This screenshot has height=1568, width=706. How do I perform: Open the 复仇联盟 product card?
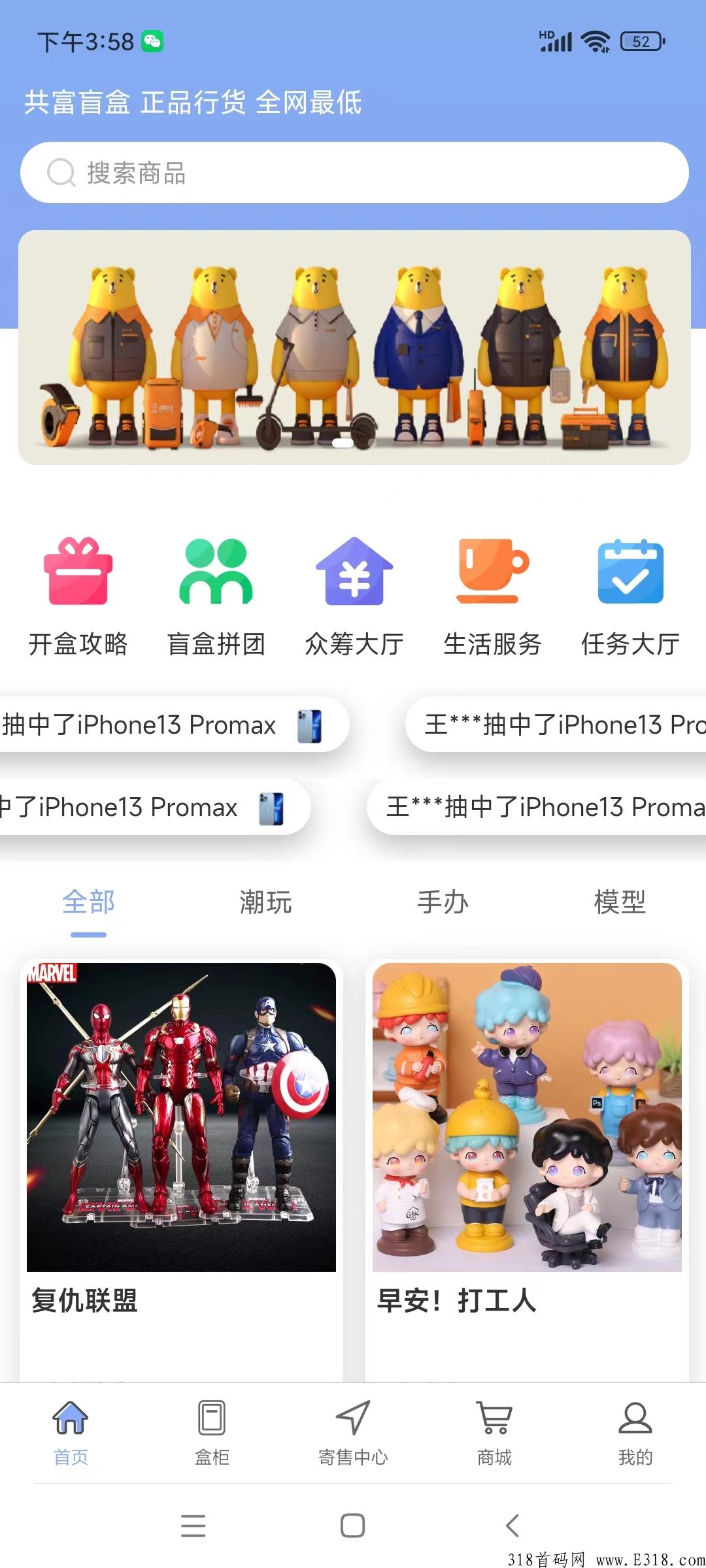[x=181, y=1143]
